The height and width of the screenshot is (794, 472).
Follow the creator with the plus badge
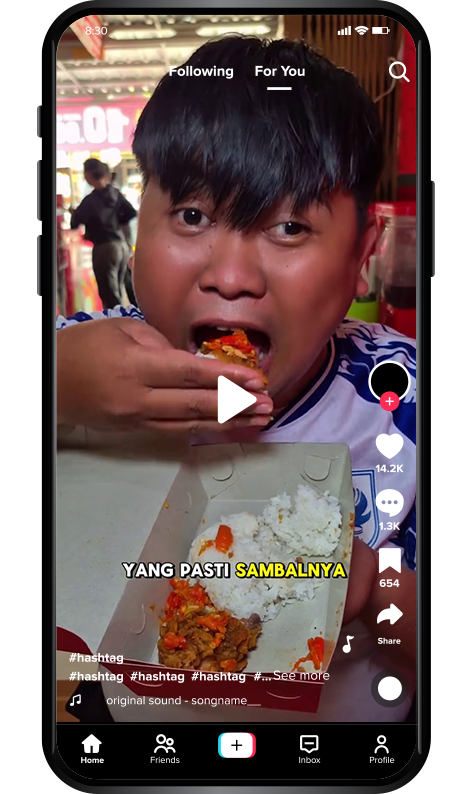coord(389,402)
